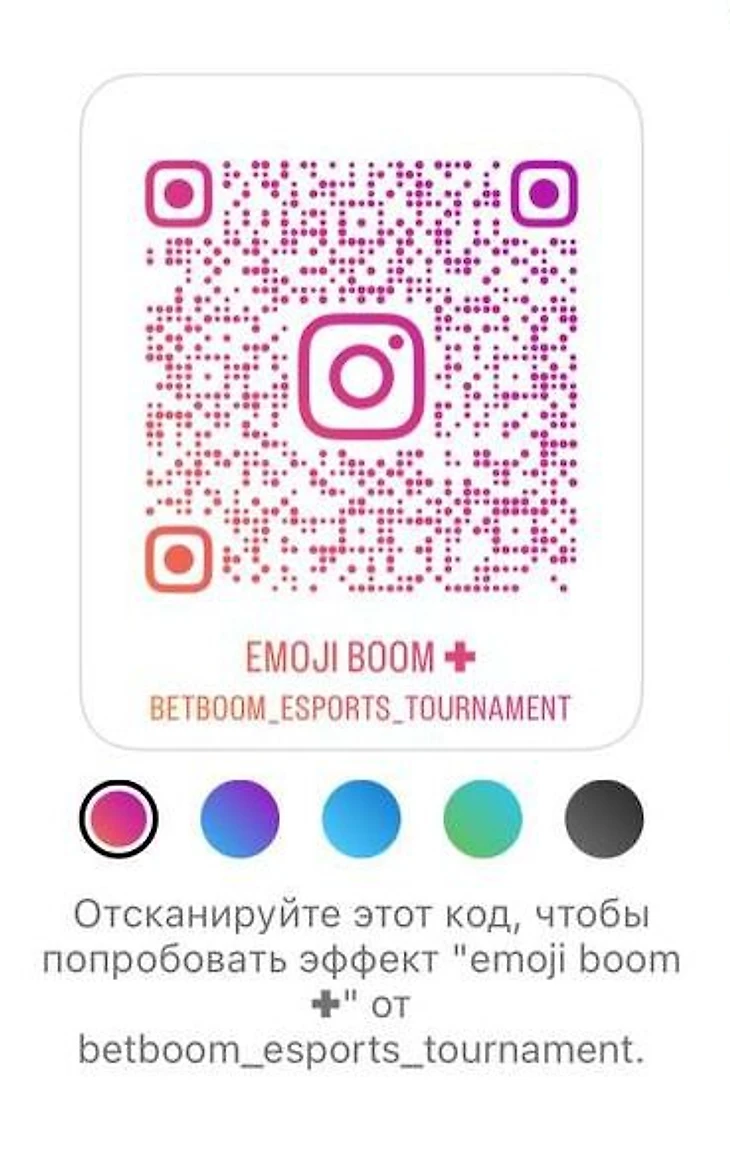Choose the purple-blue gradient color
Screen dimensions: 730x1155
pos(240,819)
